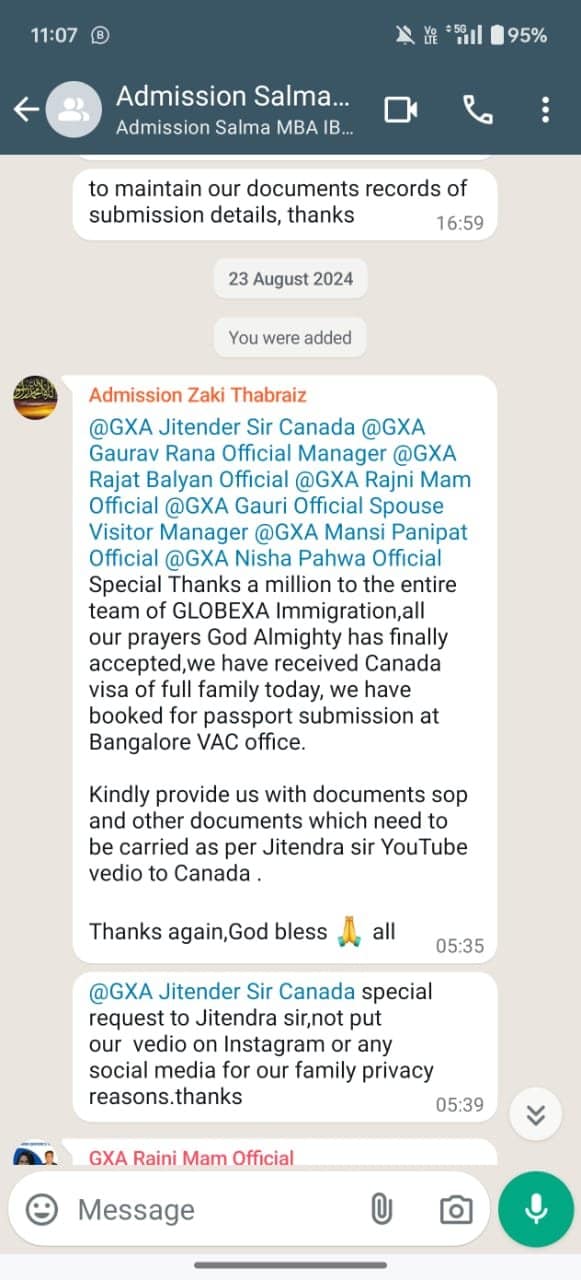Tap the GXA Rajni Mam Official sender name
Screen dimensions: 581x1280
tap(192, 1158)
